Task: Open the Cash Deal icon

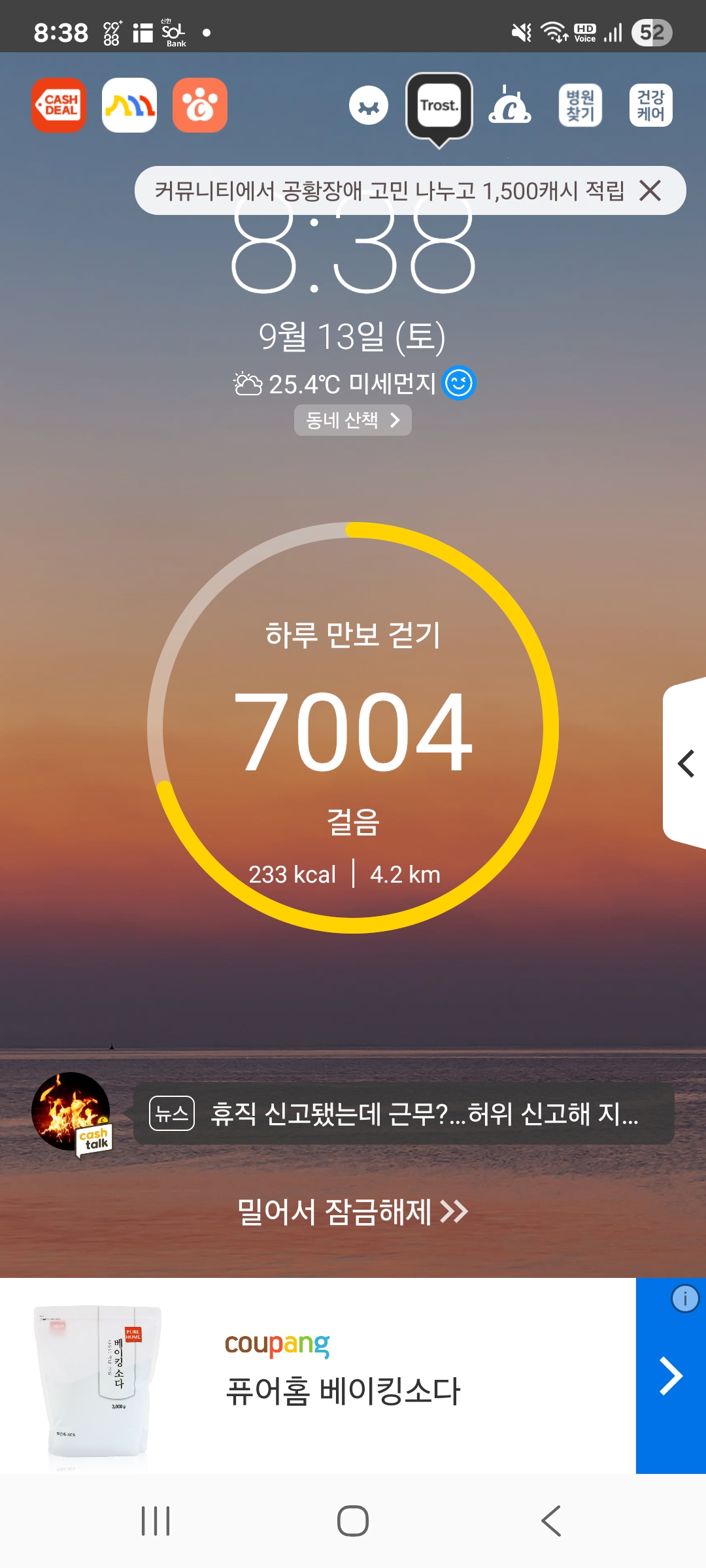Action: click(59, 105)
